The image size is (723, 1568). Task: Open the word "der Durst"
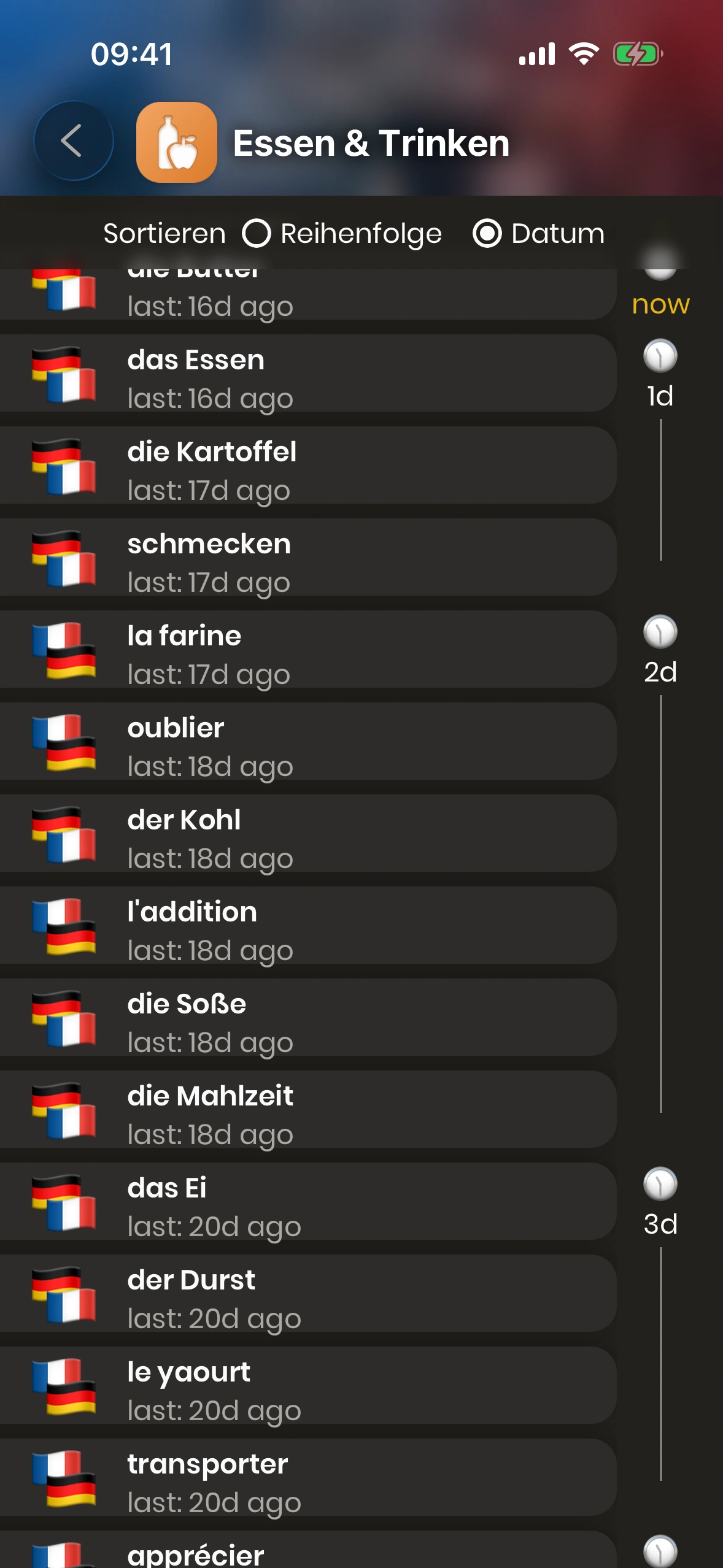(x=307, y=1294)
